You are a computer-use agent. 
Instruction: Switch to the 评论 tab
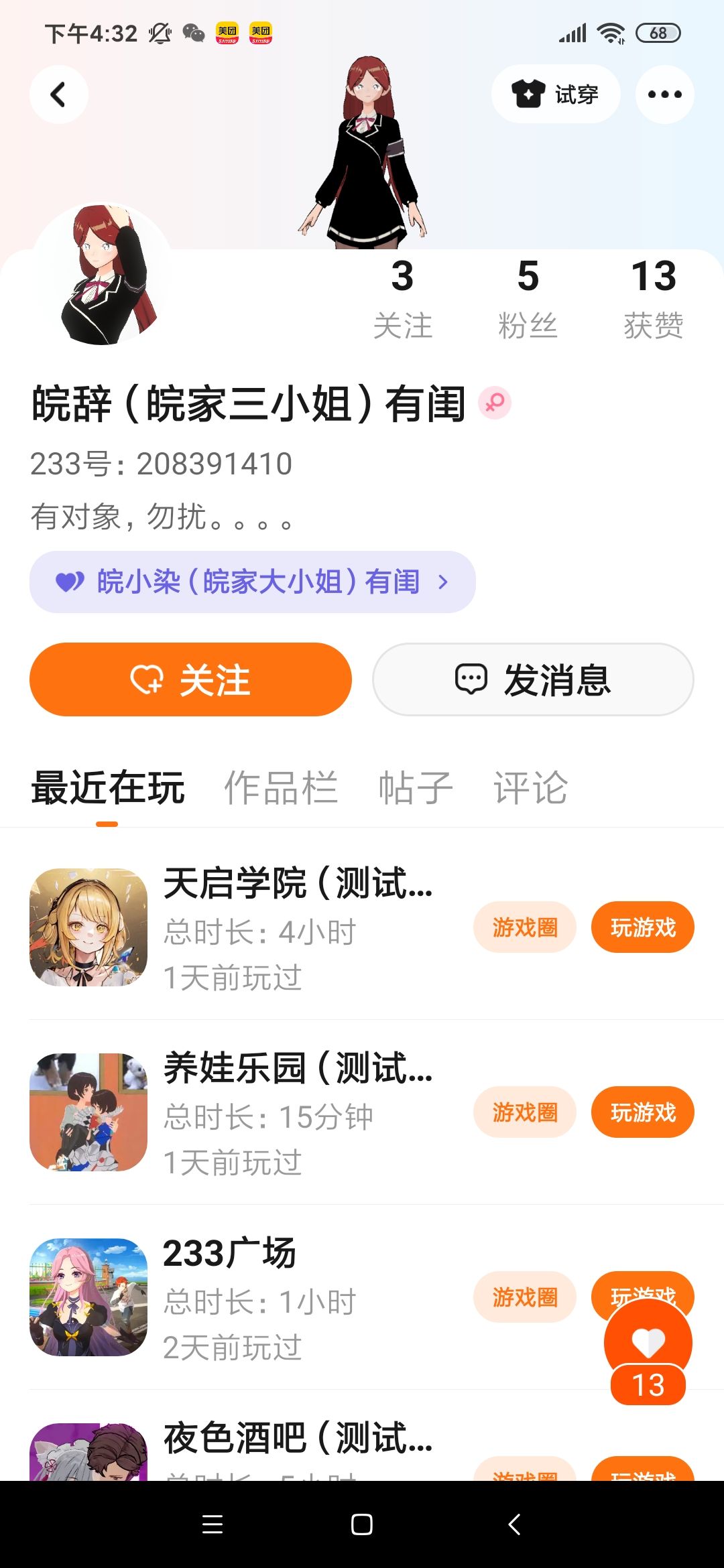coord(530,787)
